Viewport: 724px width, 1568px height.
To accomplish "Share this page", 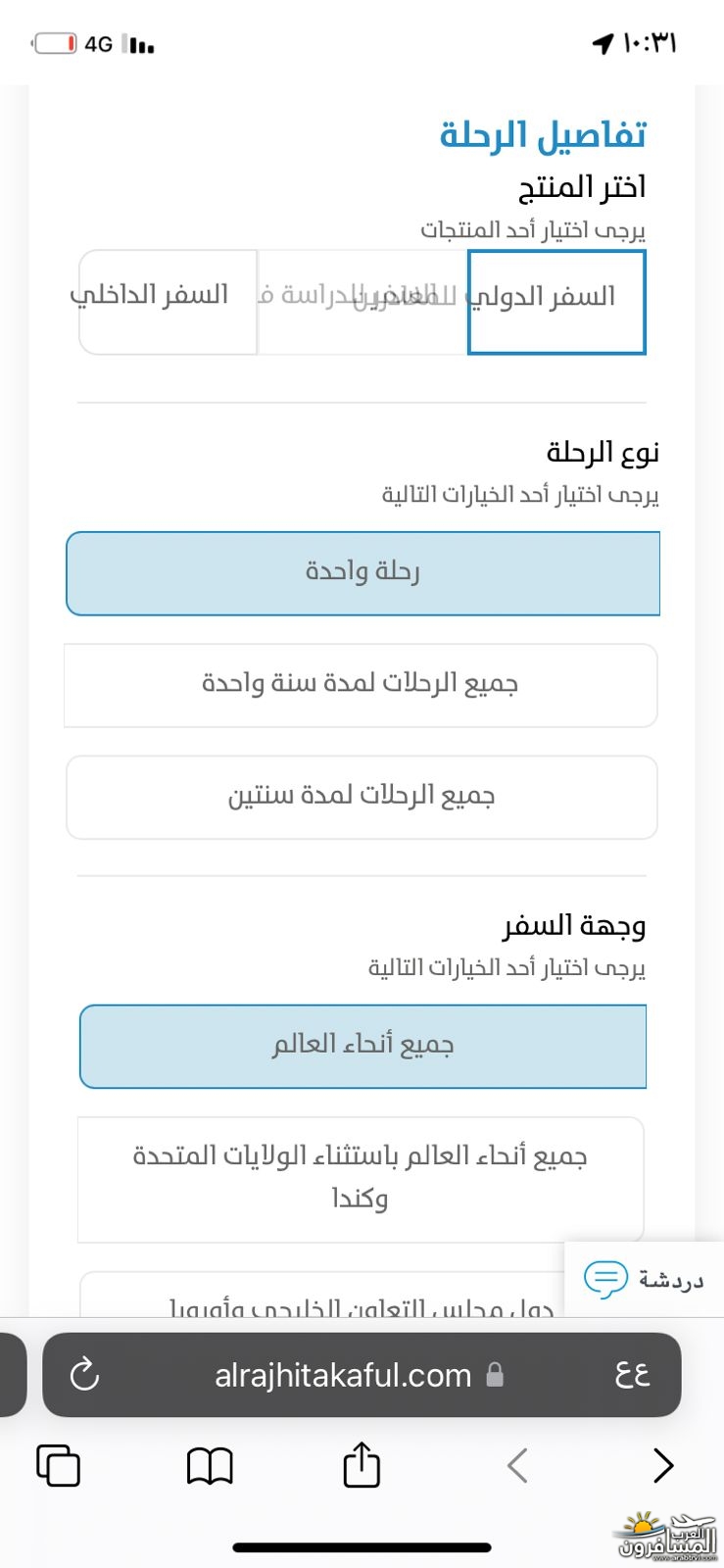I will tap(362, 1464).
